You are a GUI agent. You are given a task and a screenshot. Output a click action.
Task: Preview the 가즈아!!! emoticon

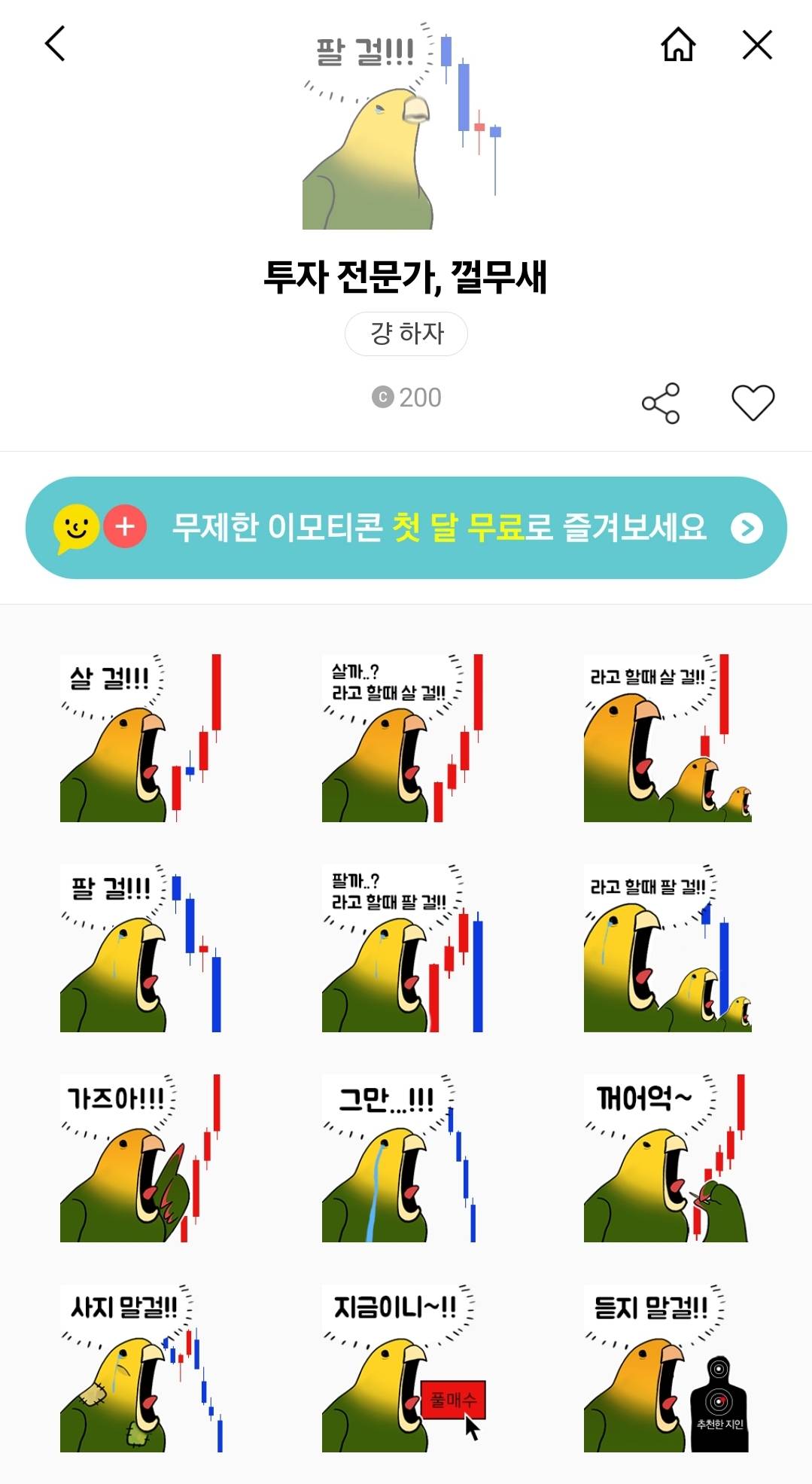141,1158
